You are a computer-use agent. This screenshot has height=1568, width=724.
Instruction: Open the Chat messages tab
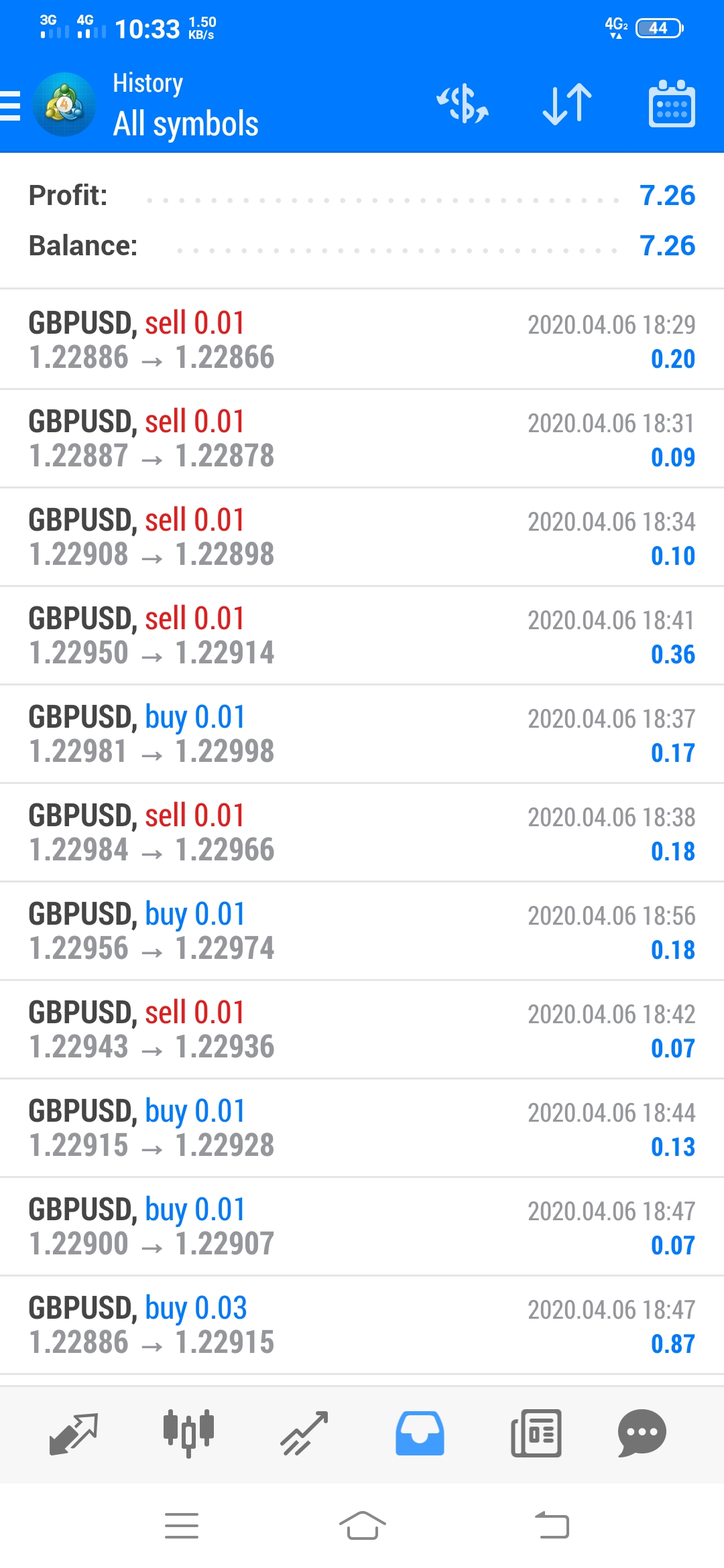coord(642,1434)
